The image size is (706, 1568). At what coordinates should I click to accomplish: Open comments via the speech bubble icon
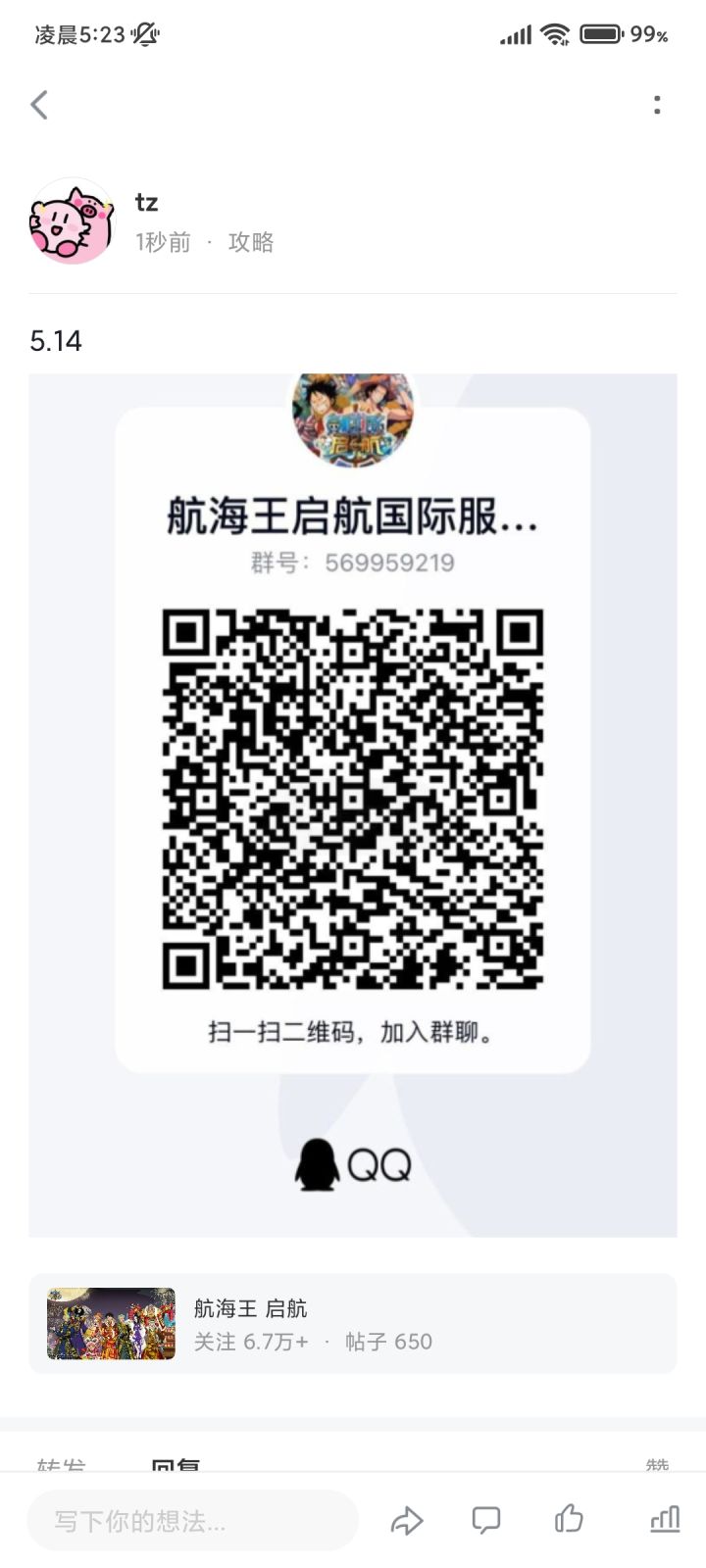coord(485,1520)
